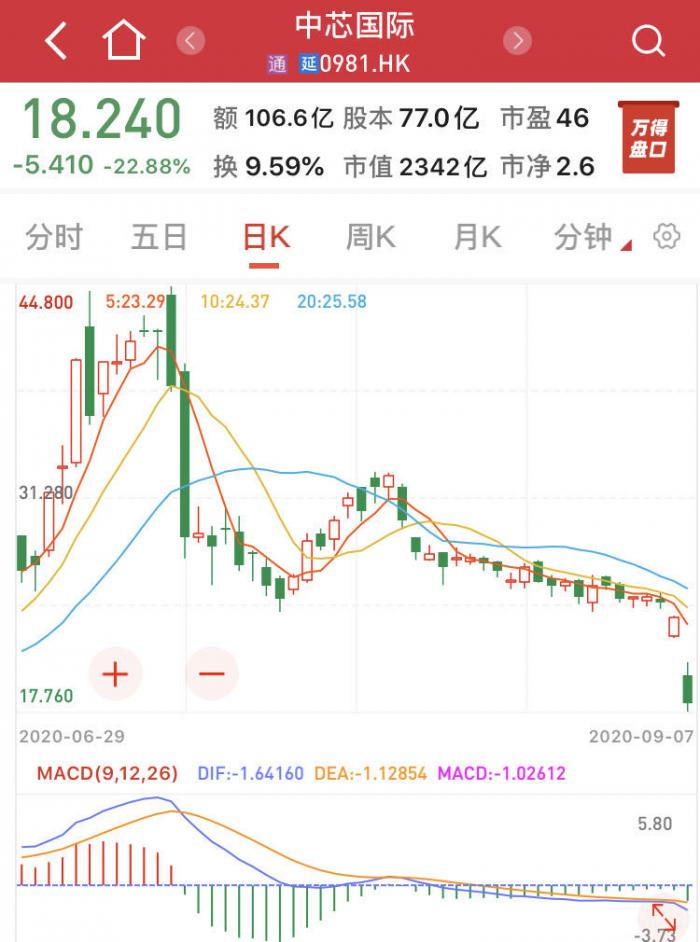Open the 万得盘口 button
Image resolution: width=700 pixels, height=942 pixels.
(x=647, y=136)
